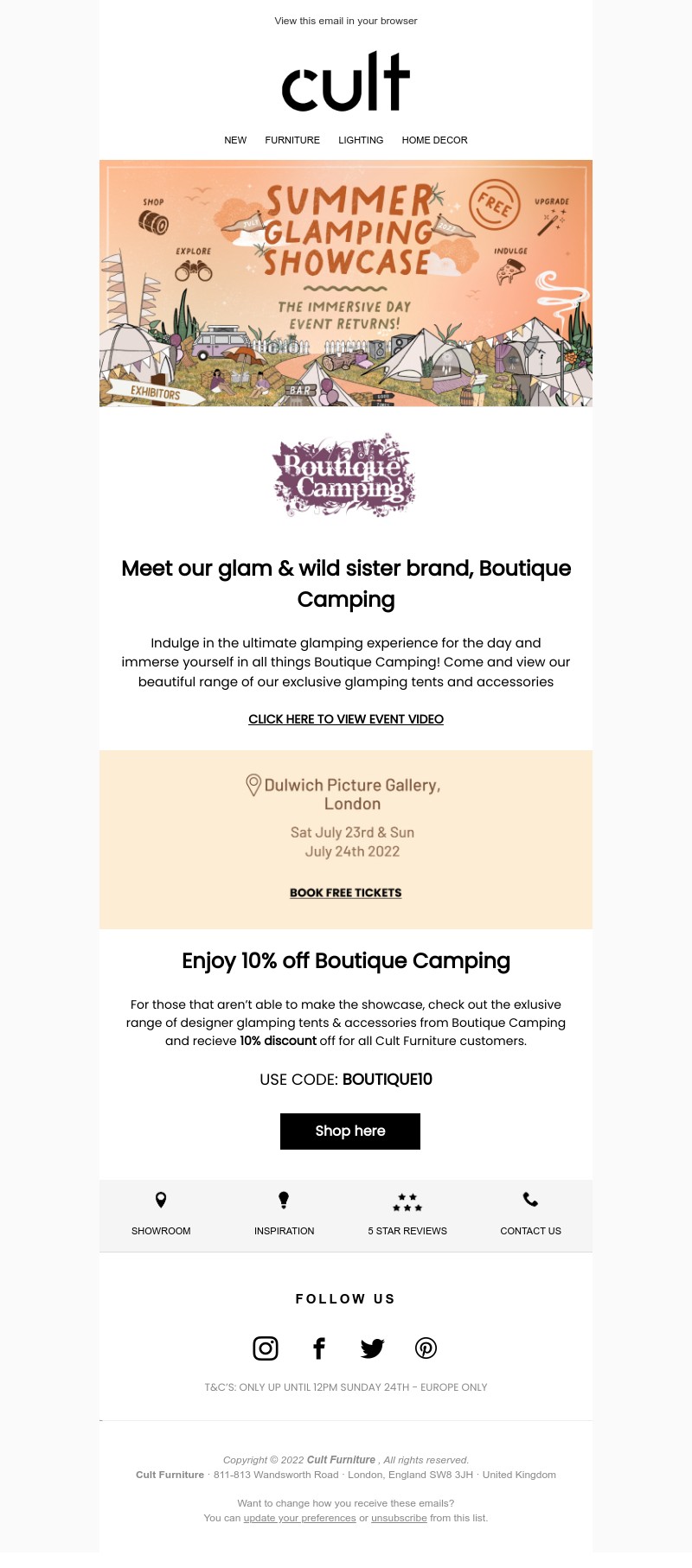Read the 5 Star Reviews
Viewport: 692px width, 1568px height.
[407, 1215]
